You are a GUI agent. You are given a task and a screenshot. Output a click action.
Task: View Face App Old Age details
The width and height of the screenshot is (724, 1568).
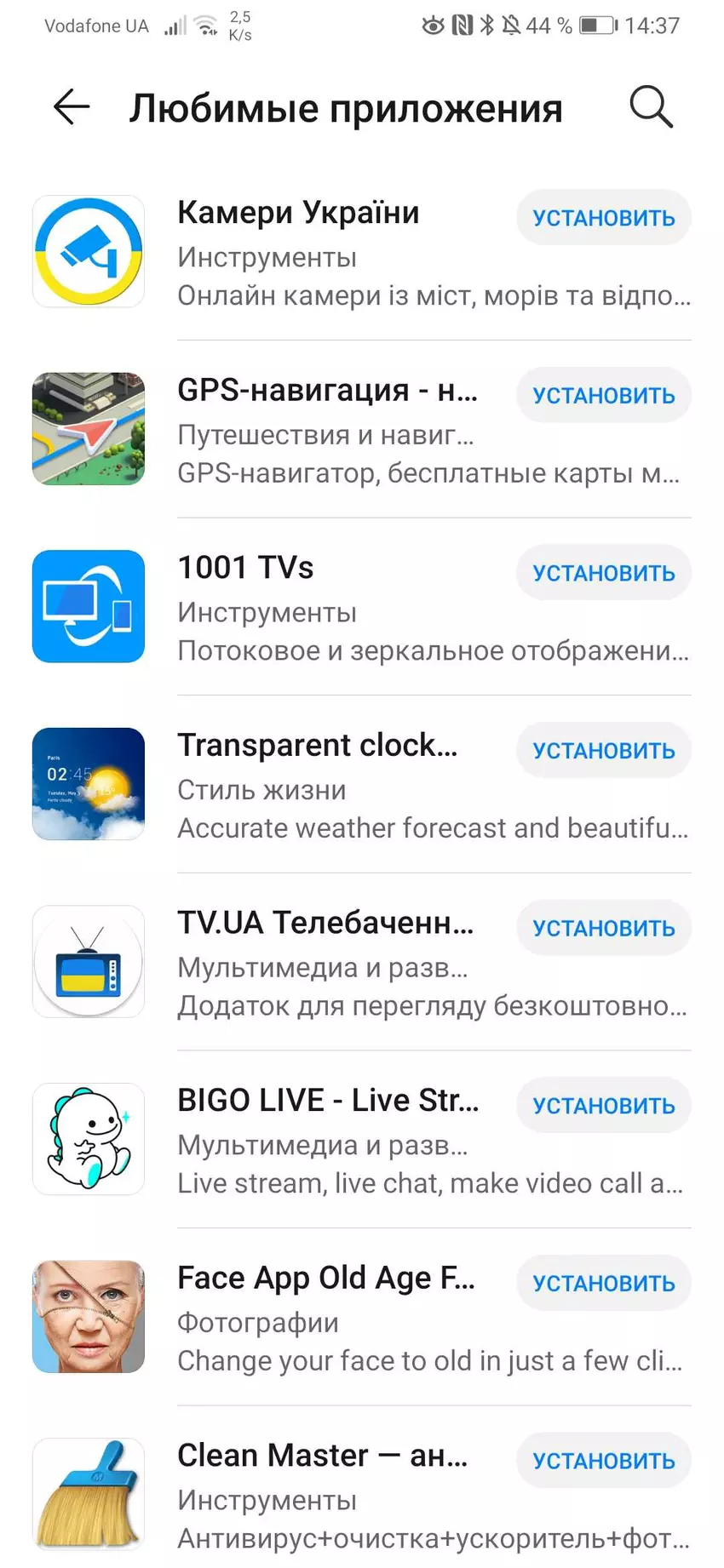click(x=325, y=1278)
